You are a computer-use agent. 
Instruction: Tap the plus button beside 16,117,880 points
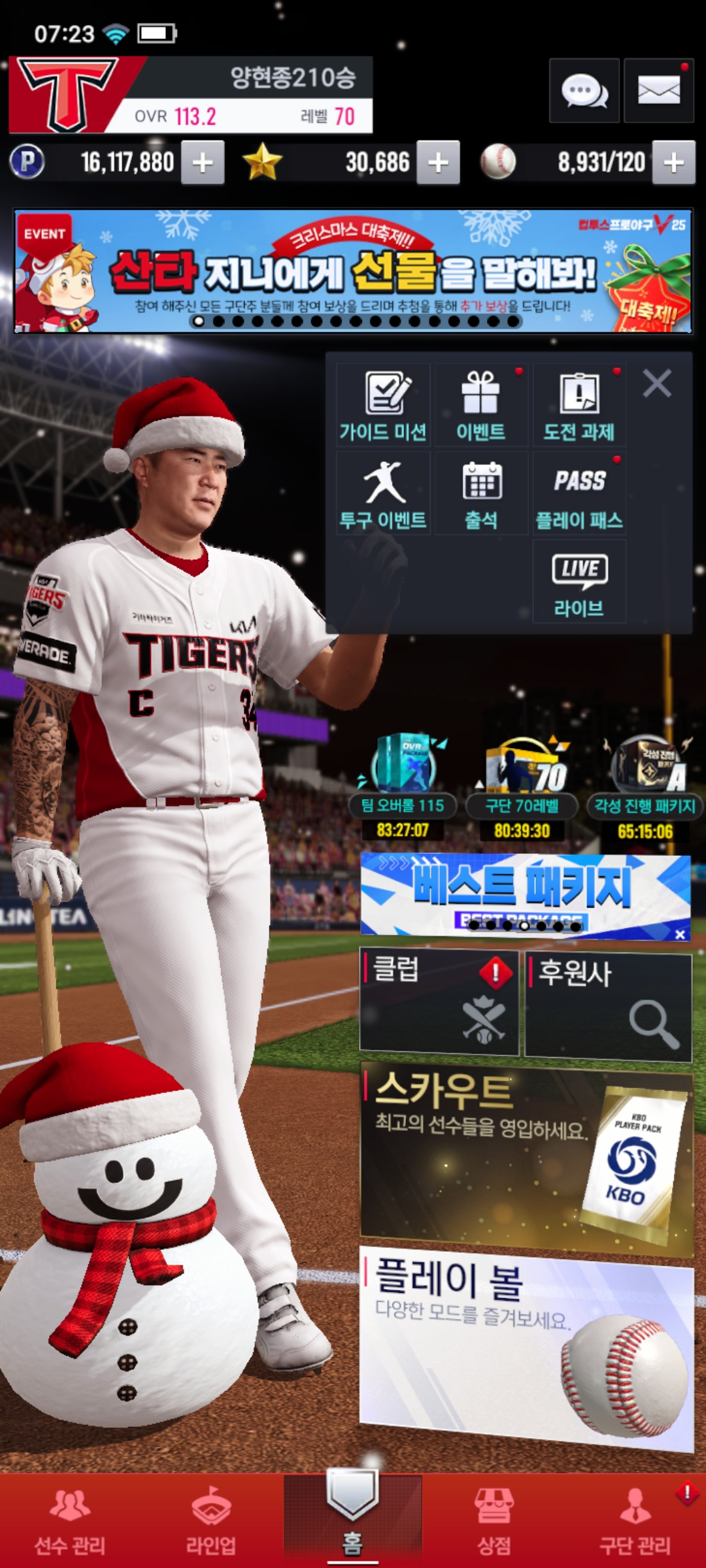pos(203,163)
